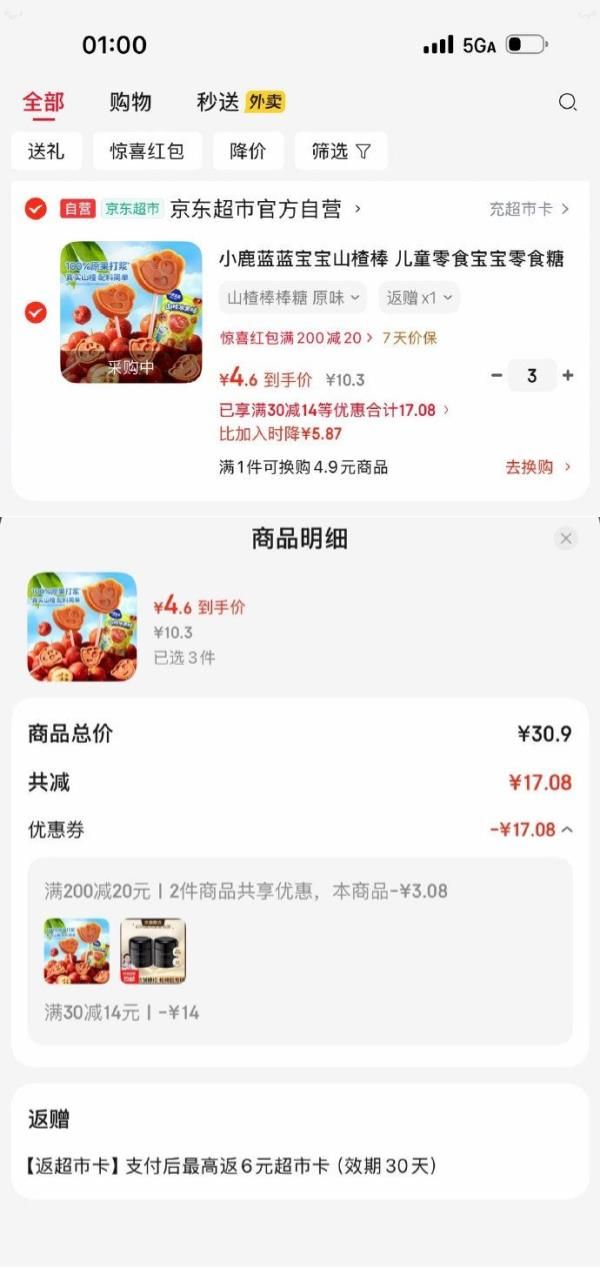
Task: Decrease product quantity with minus
Action: click(496, 376)
